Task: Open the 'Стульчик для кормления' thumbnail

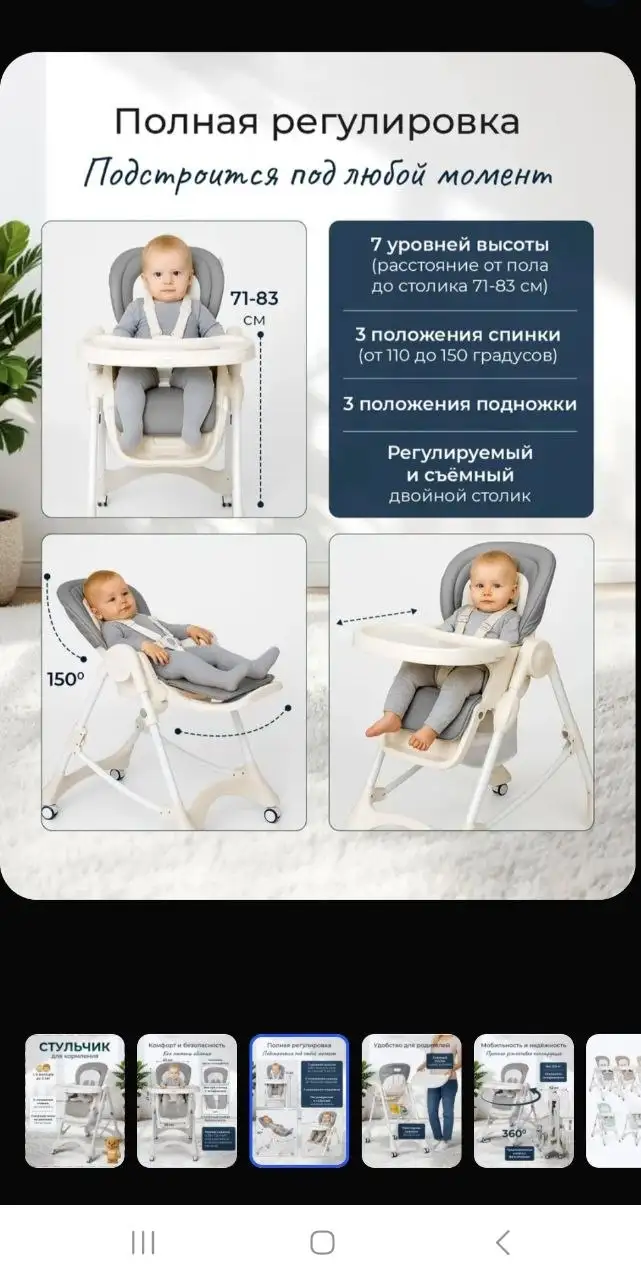Action: (x=75, y=1101)
